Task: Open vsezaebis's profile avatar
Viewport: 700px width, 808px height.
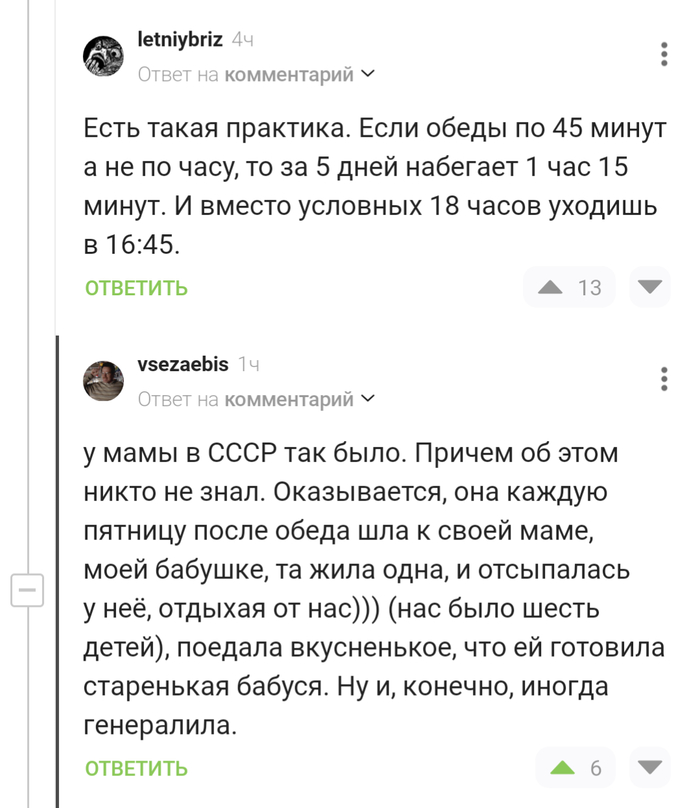Action: 104,381
